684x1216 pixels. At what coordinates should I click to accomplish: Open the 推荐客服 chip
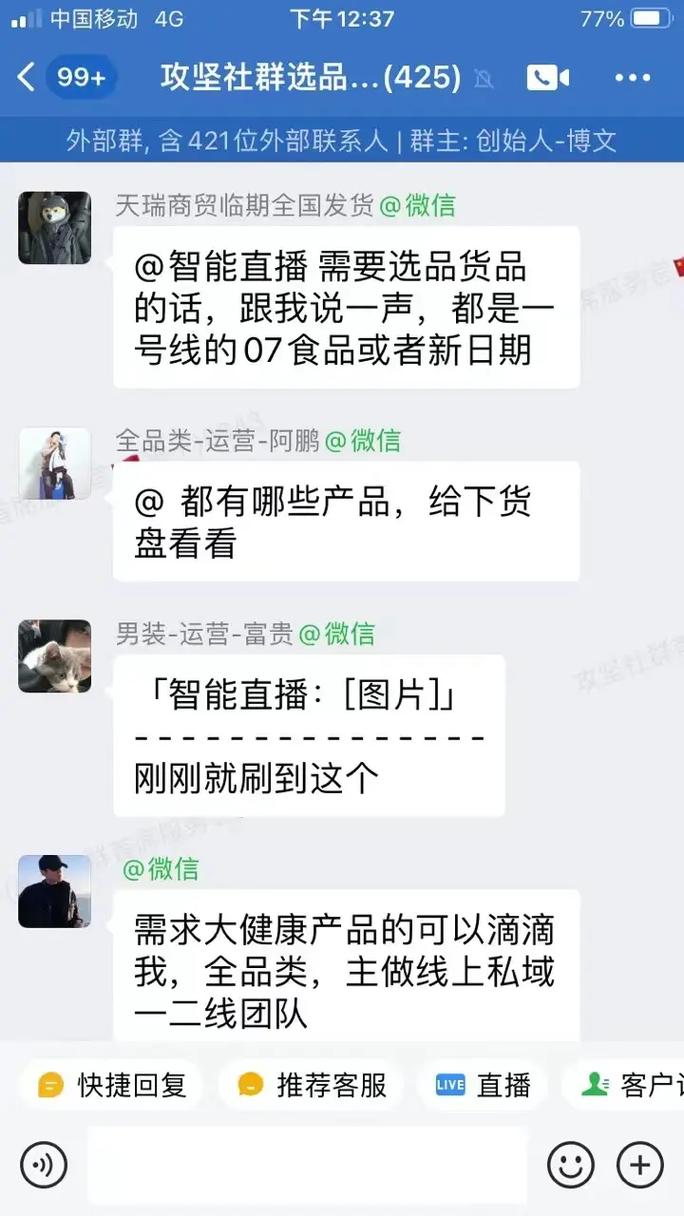coord(312,1085)
